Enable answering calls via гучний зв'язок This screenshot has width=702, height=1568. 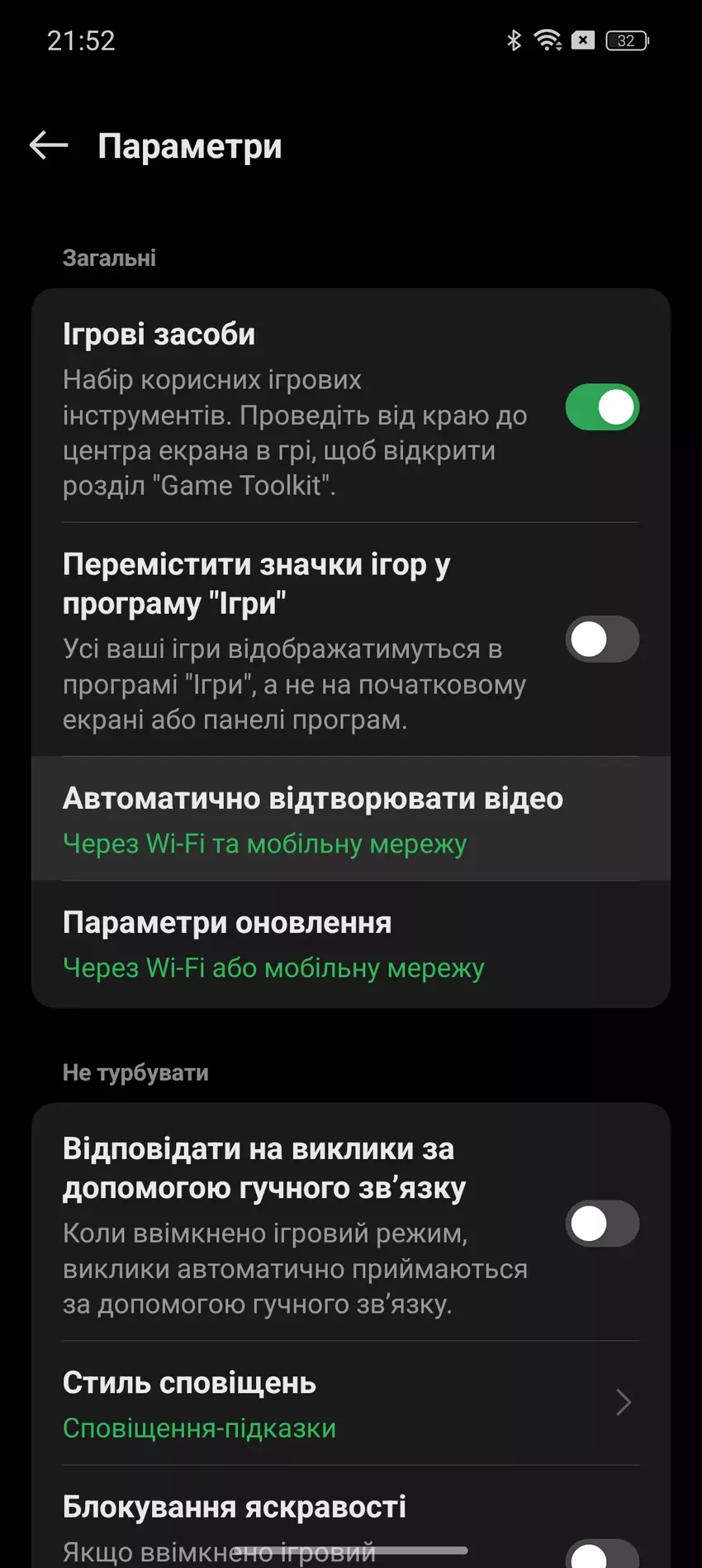point(601,1224)
